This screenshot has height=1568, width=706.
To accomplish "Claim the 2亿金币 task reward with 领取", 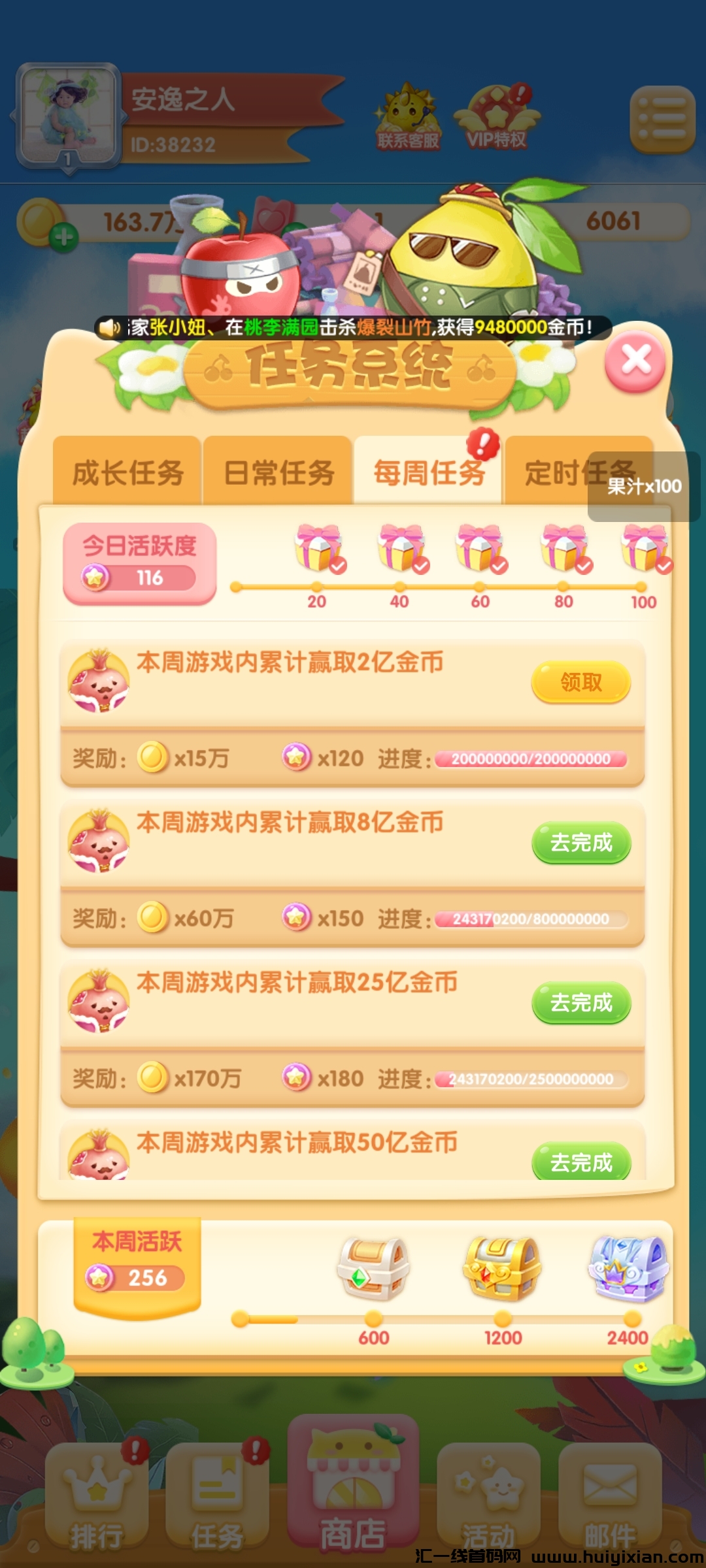I will (x=580, y=683).
